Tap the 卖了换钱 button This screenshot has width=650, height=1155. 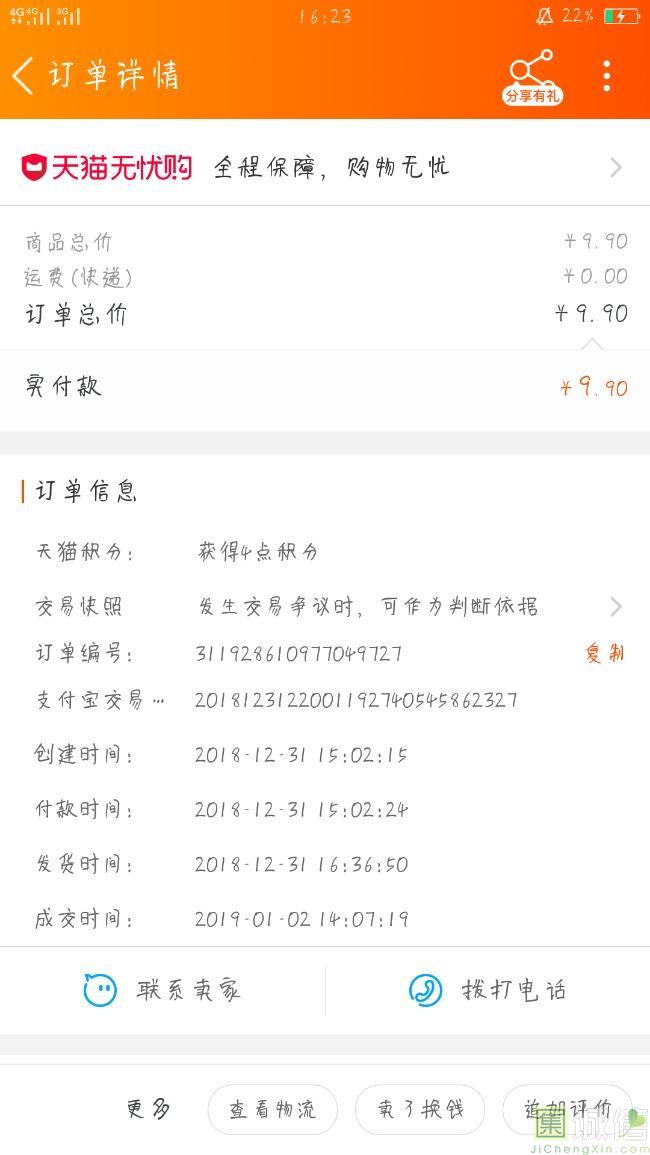420,1109
